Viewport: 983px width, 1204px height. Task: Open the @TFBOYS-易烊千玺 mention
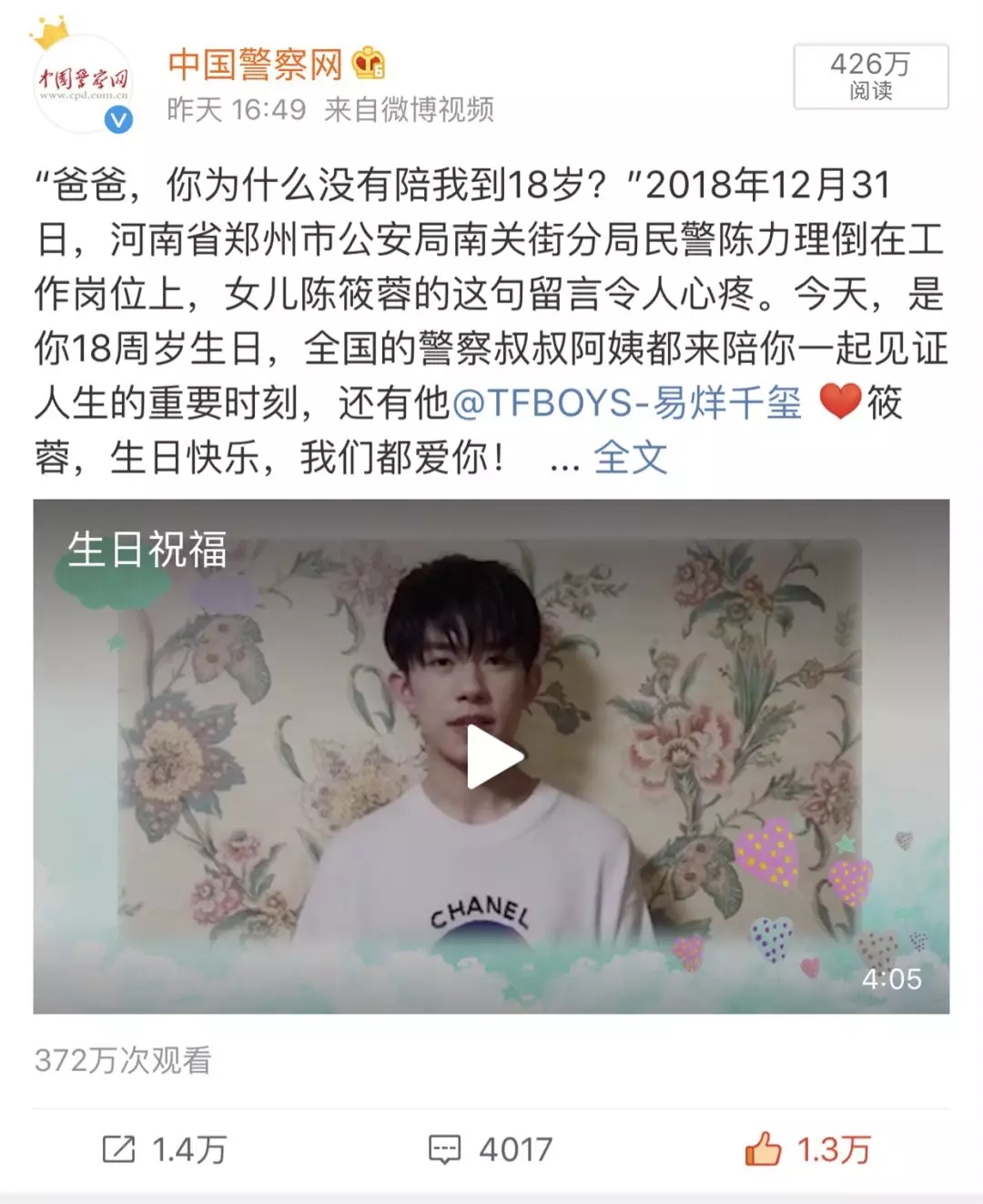pyautogui.click(x=627, y=403)
